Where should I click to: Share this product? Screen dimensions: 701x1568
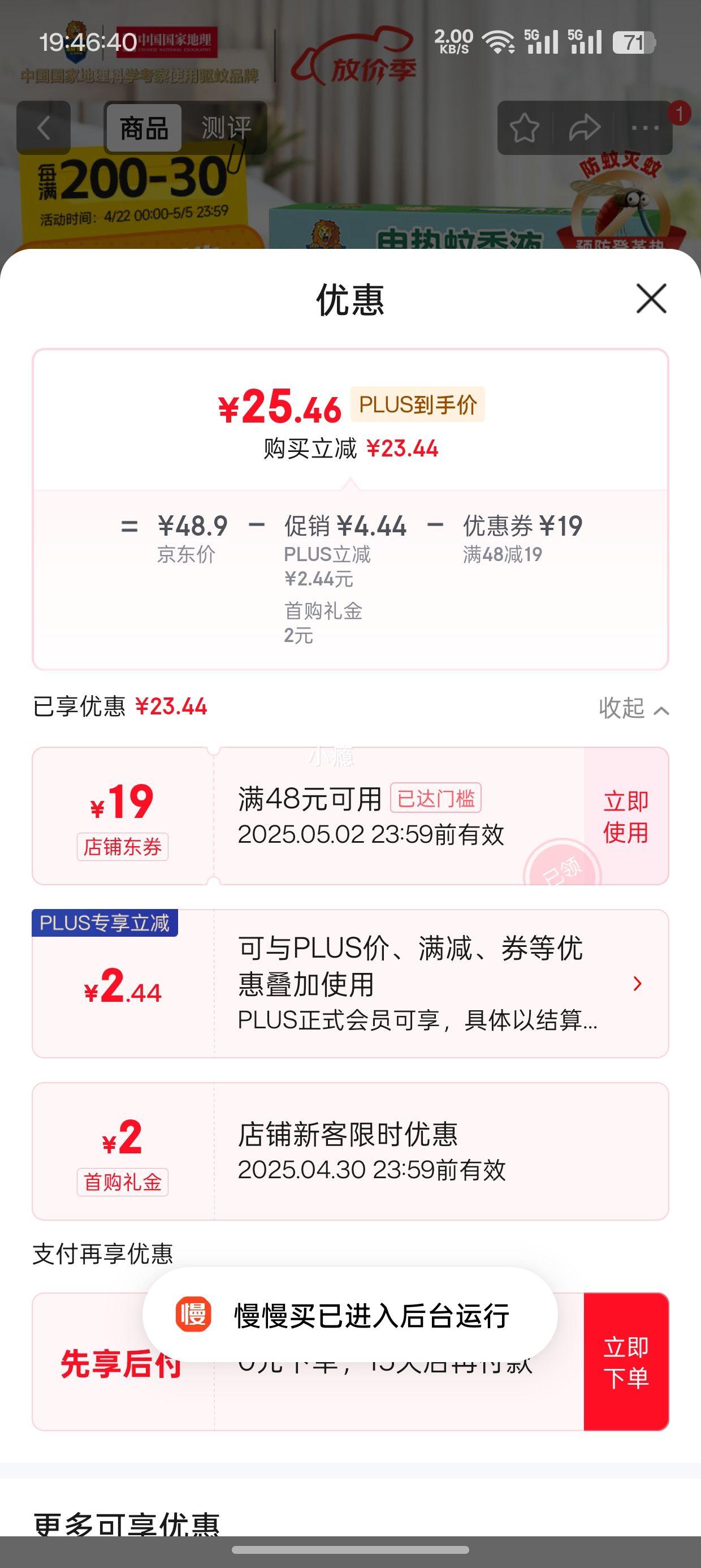pos(584,128)
